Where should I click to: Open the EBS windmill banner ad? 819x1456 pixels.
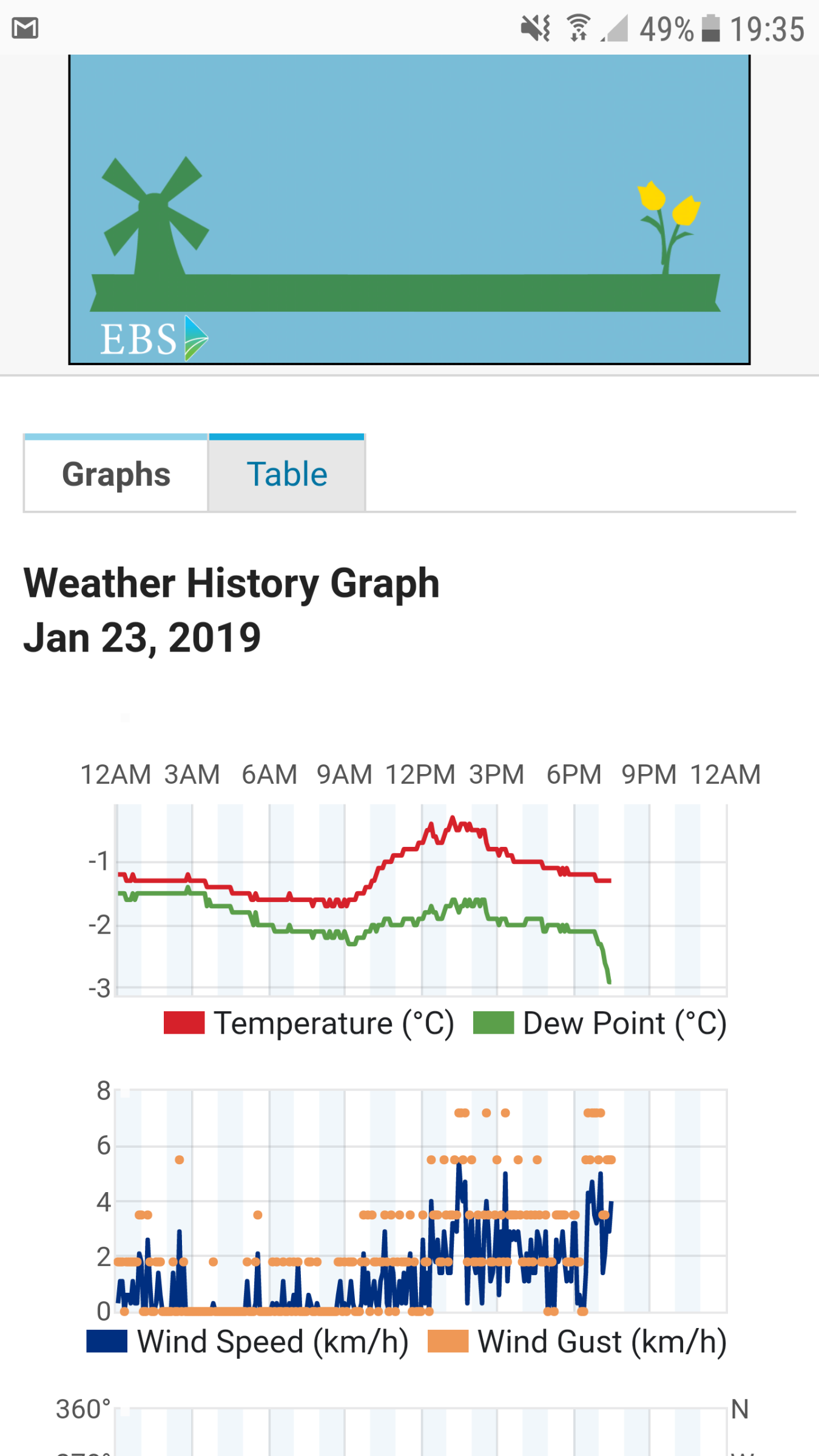coord(409,209)
